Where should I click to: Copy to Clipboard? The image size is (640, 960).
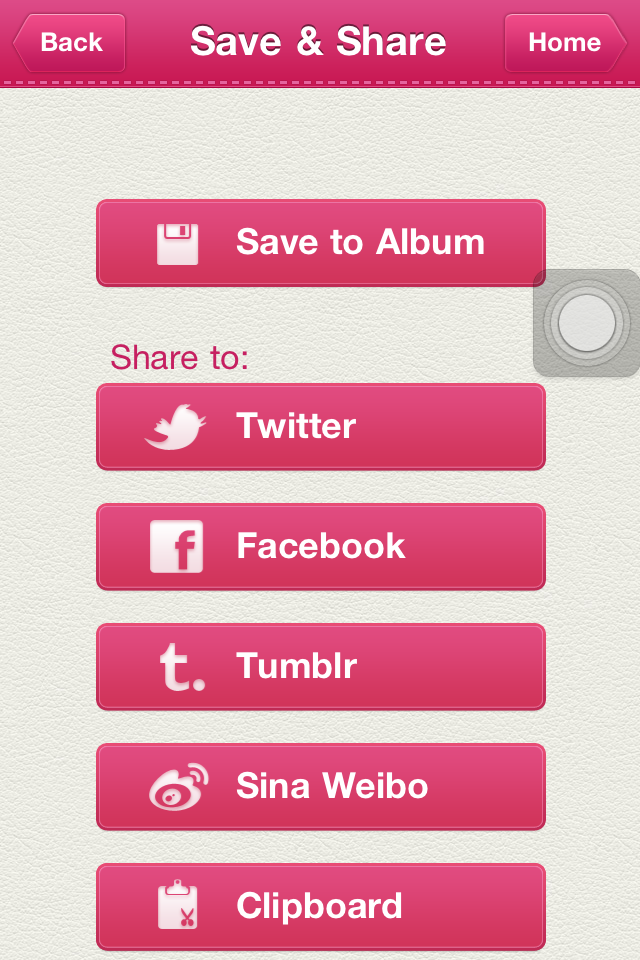(320, 907)
